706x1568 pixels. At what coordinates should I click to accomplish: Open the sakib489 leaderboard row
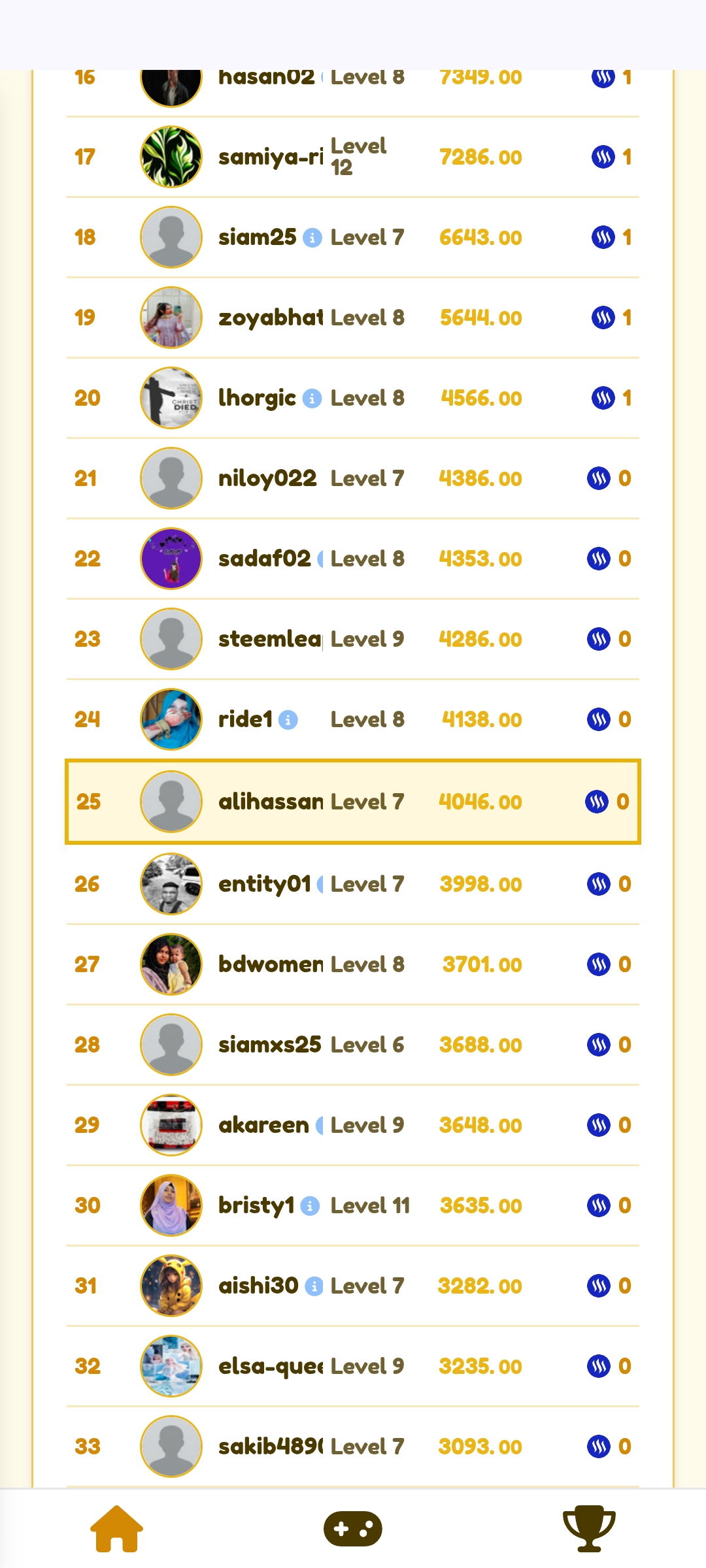pos(353,1446)
